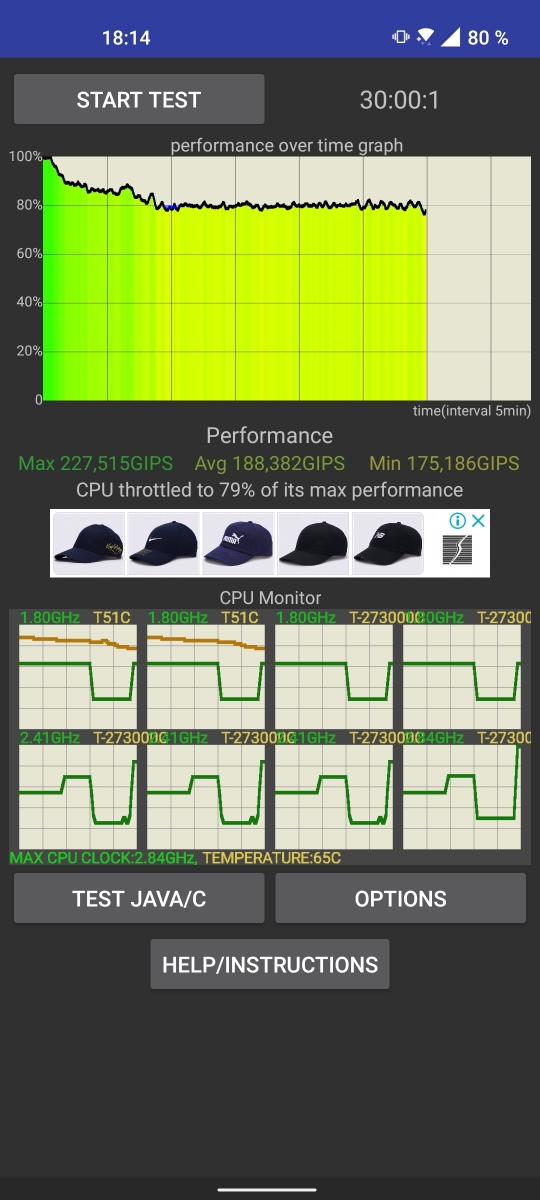Open the Puma cap ad tile
The width and height of the screenshot is (540, 1200).
point(239,543)
